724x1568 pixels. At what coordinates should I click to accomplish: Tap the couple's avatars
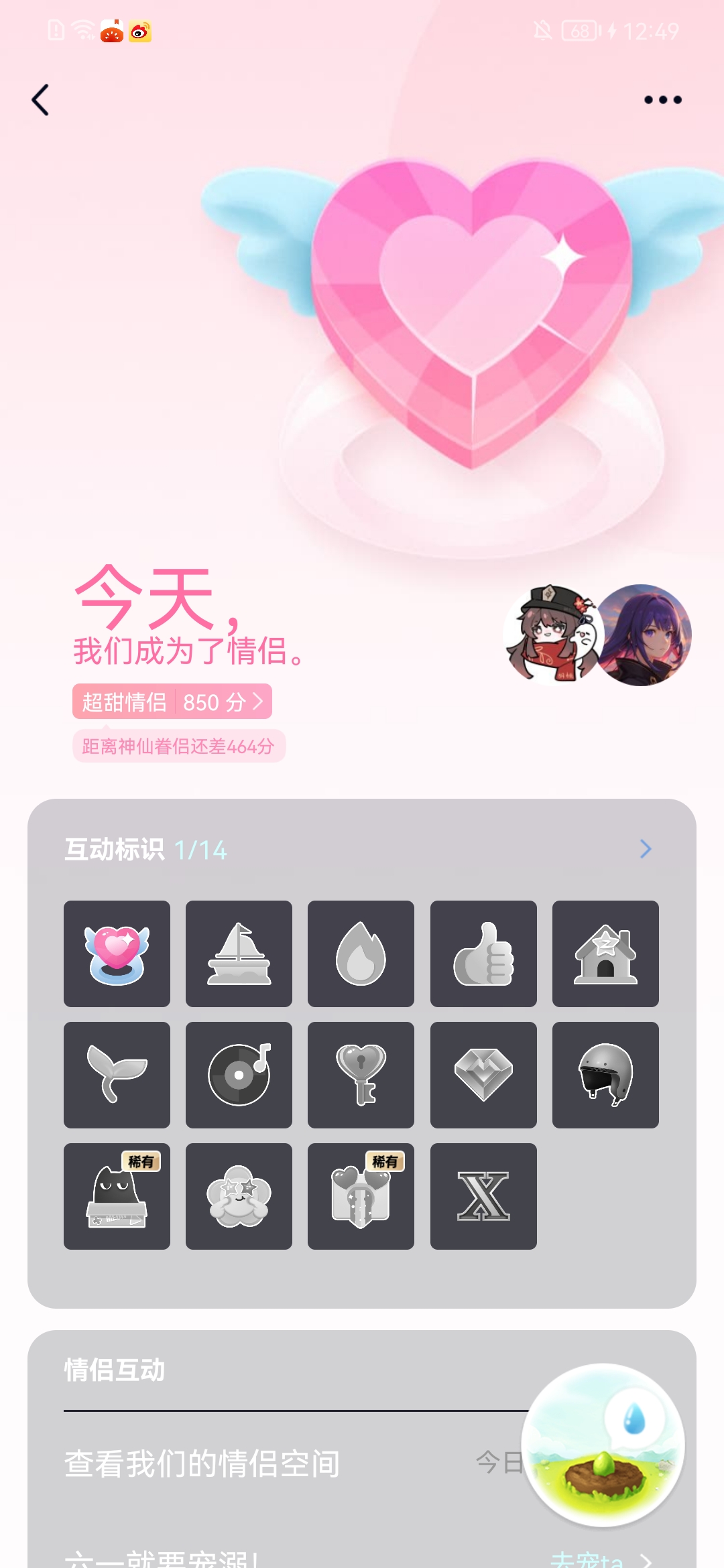[x=597, y=635]
